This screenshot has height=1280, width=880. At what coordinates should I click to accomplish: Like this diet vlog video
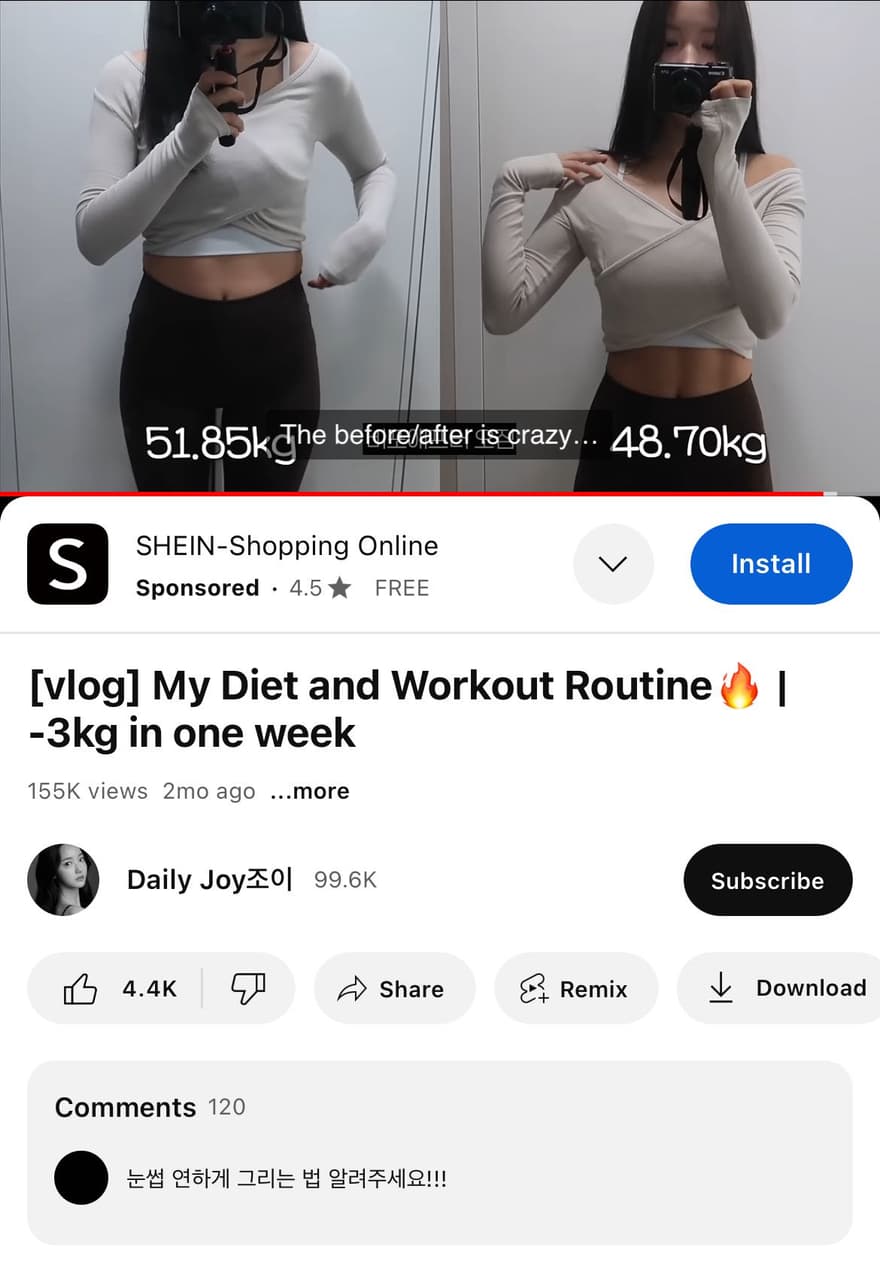[118, 989]
